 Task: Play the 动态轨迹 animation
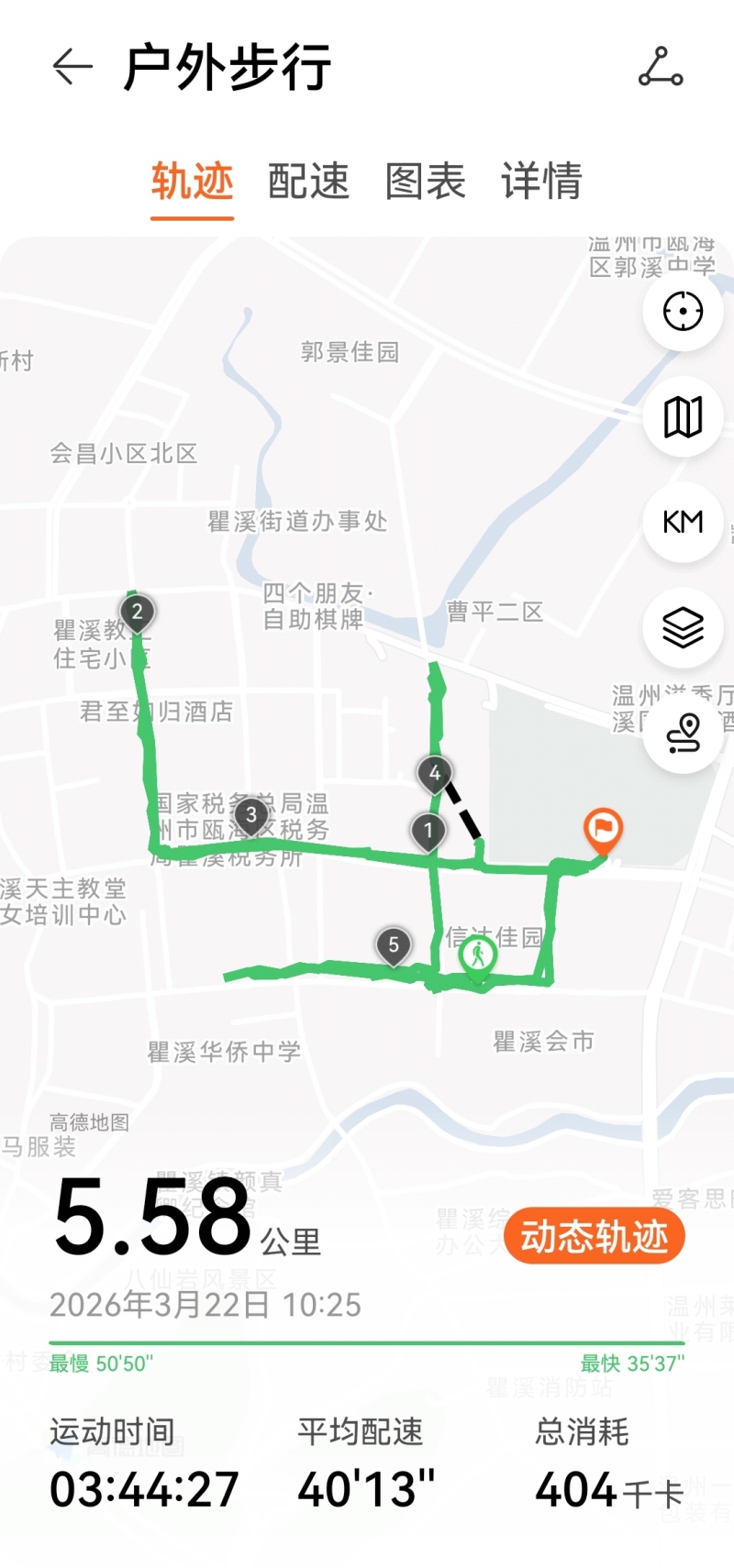click(595, 1236)
